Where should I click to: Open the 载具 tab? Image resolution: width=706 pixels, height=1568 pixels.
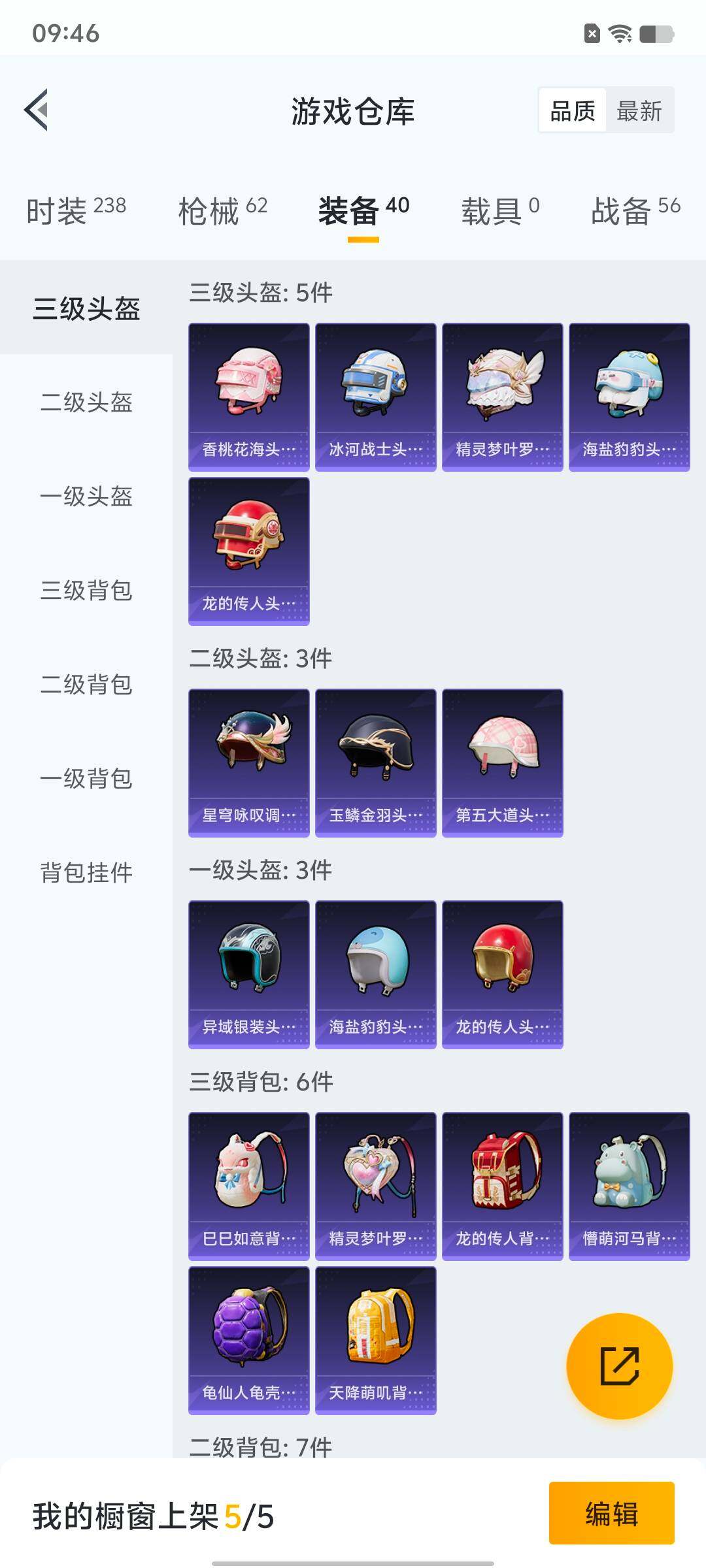click(500, 210)
